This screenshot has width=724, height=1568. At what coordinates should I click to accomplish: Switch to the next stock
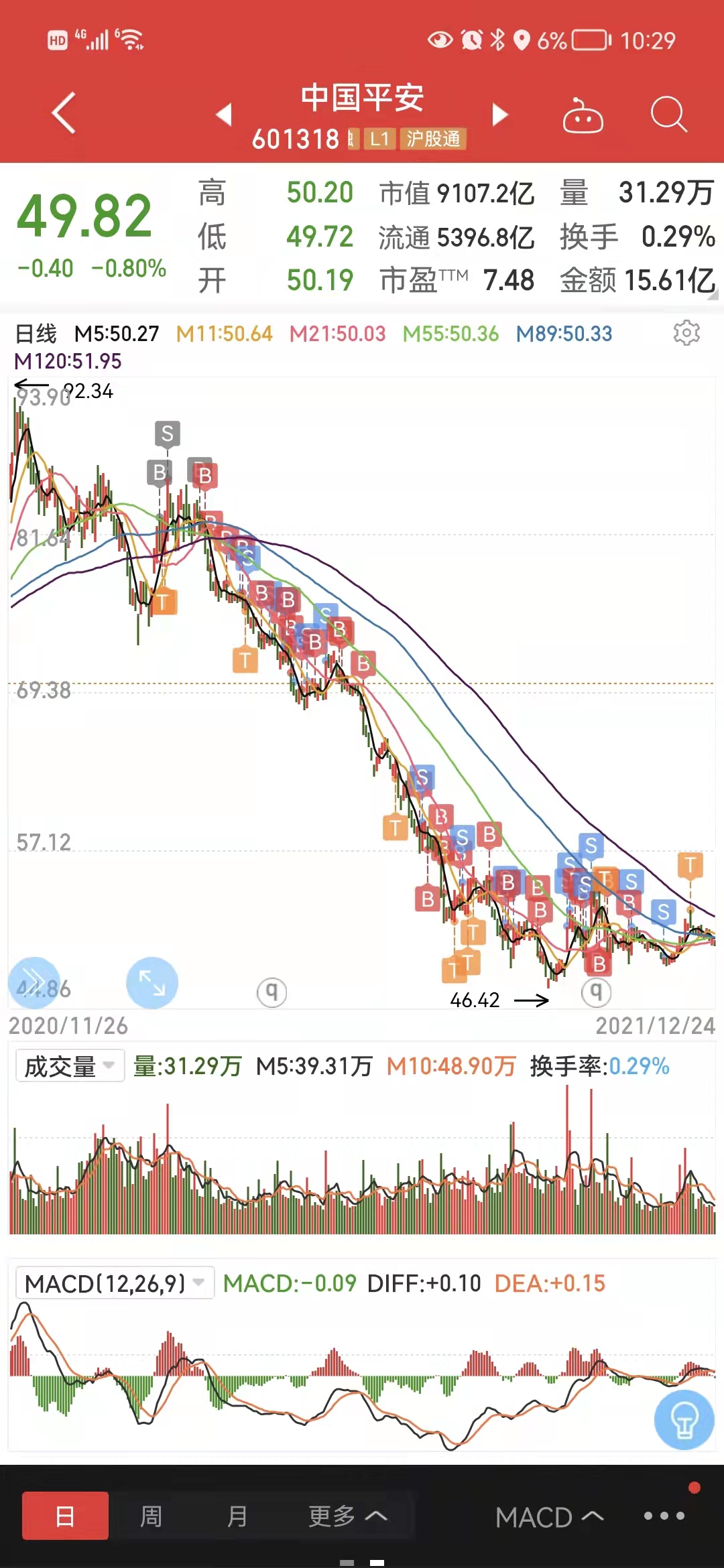pos(499,115)
